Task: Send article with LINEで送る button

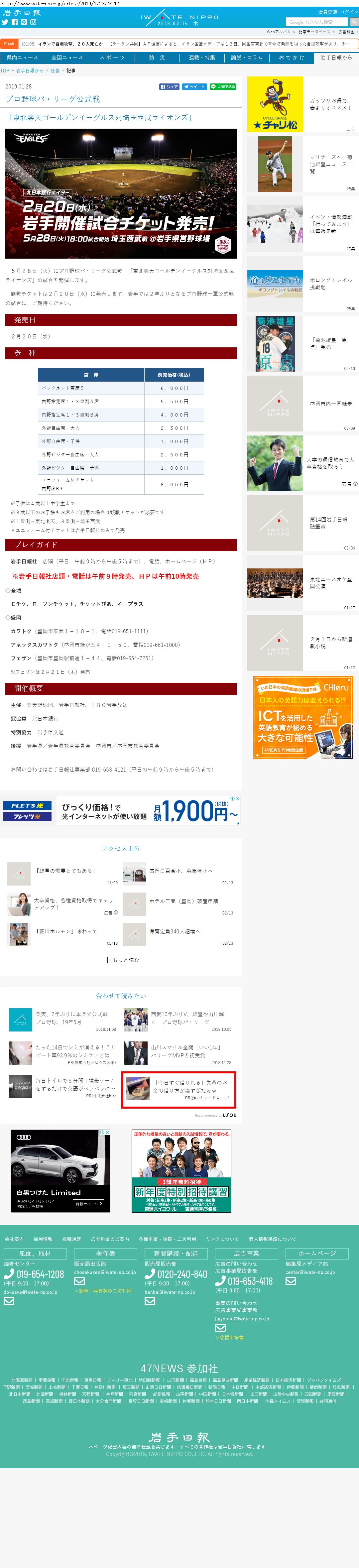Action: [x=223, y=87]
